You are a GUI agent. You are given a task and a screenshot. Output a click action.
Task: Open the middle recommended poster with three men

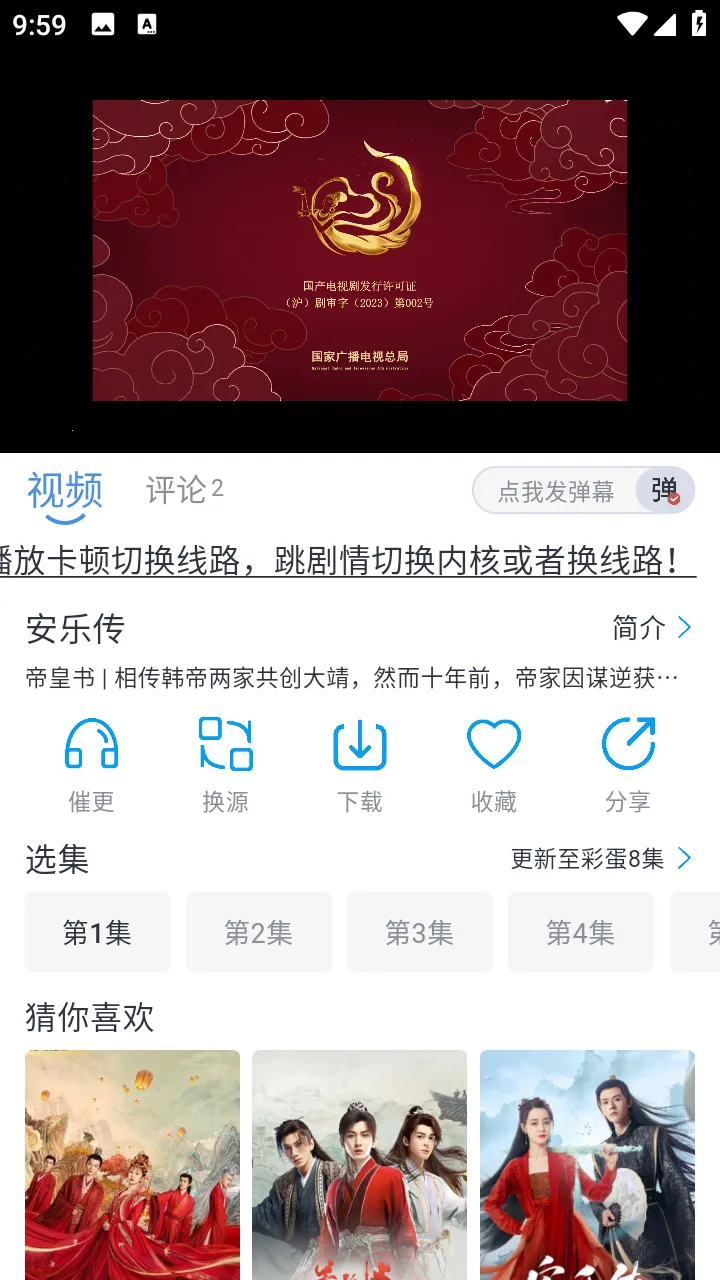click(359, 1165)
